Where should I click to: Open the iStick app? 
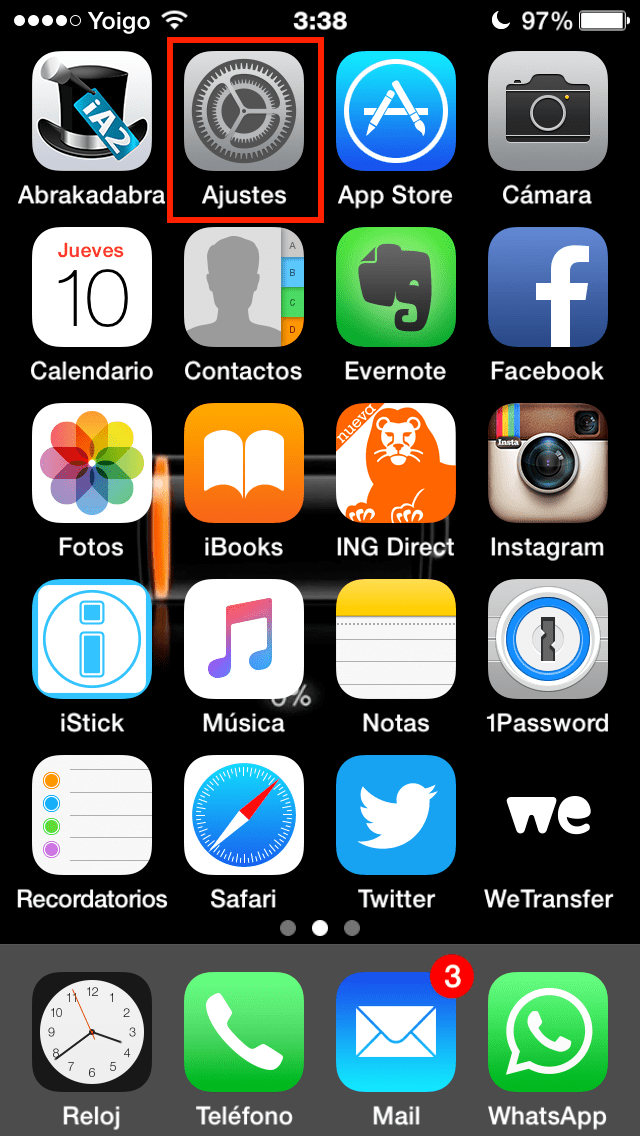click(x=92, y=639)
